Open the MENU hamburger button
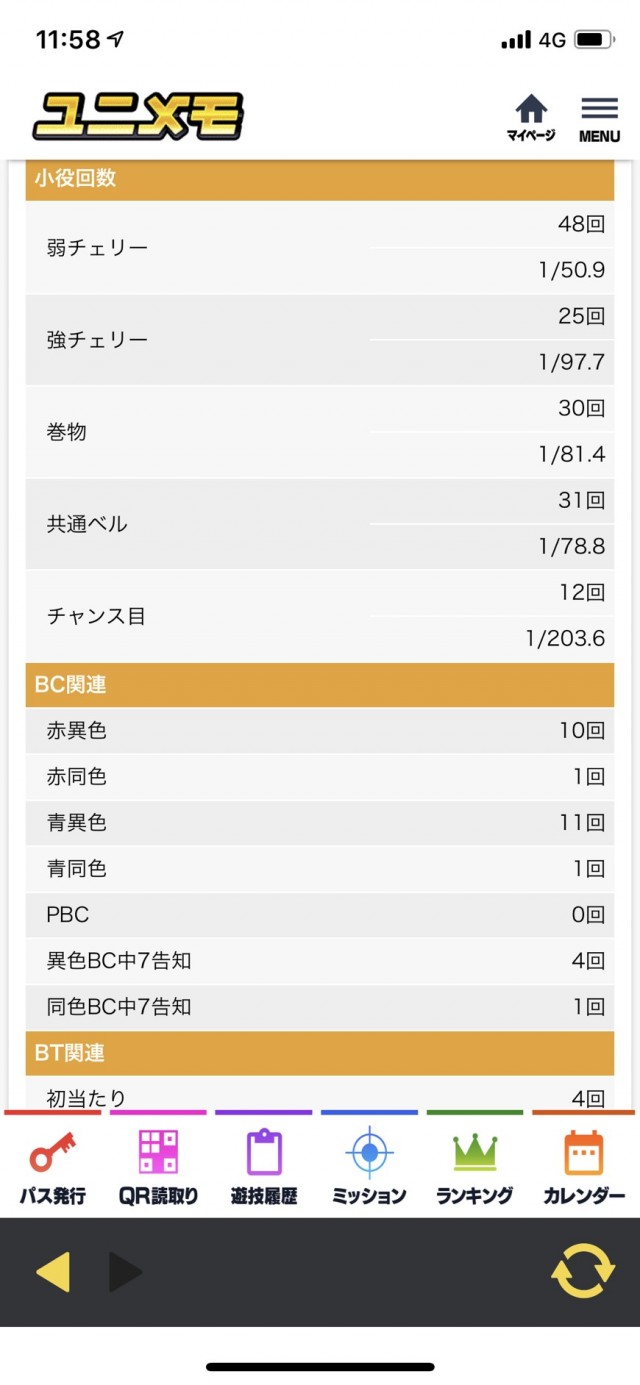This screenshot has width=640, height=1385. pos(599,118)
